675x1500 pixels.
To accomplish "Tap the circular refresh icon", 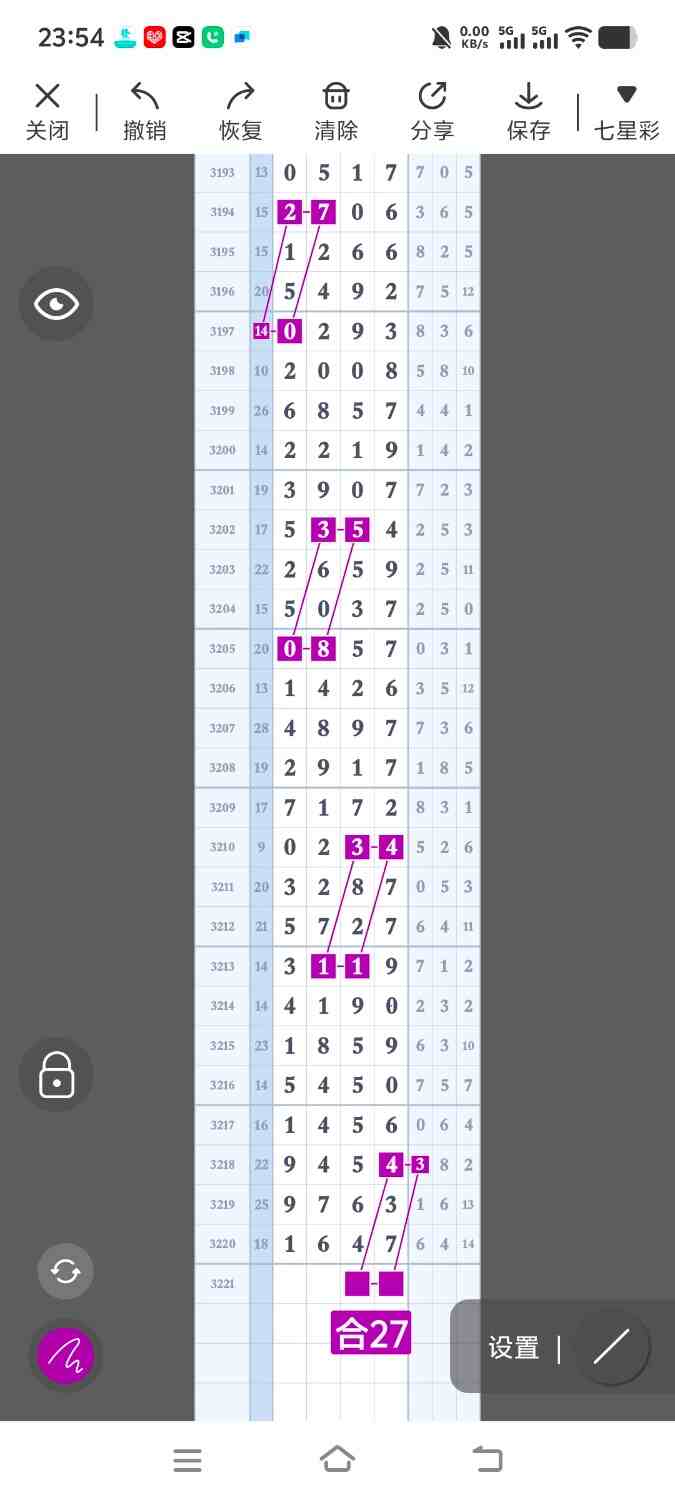I will point(65,1271).
